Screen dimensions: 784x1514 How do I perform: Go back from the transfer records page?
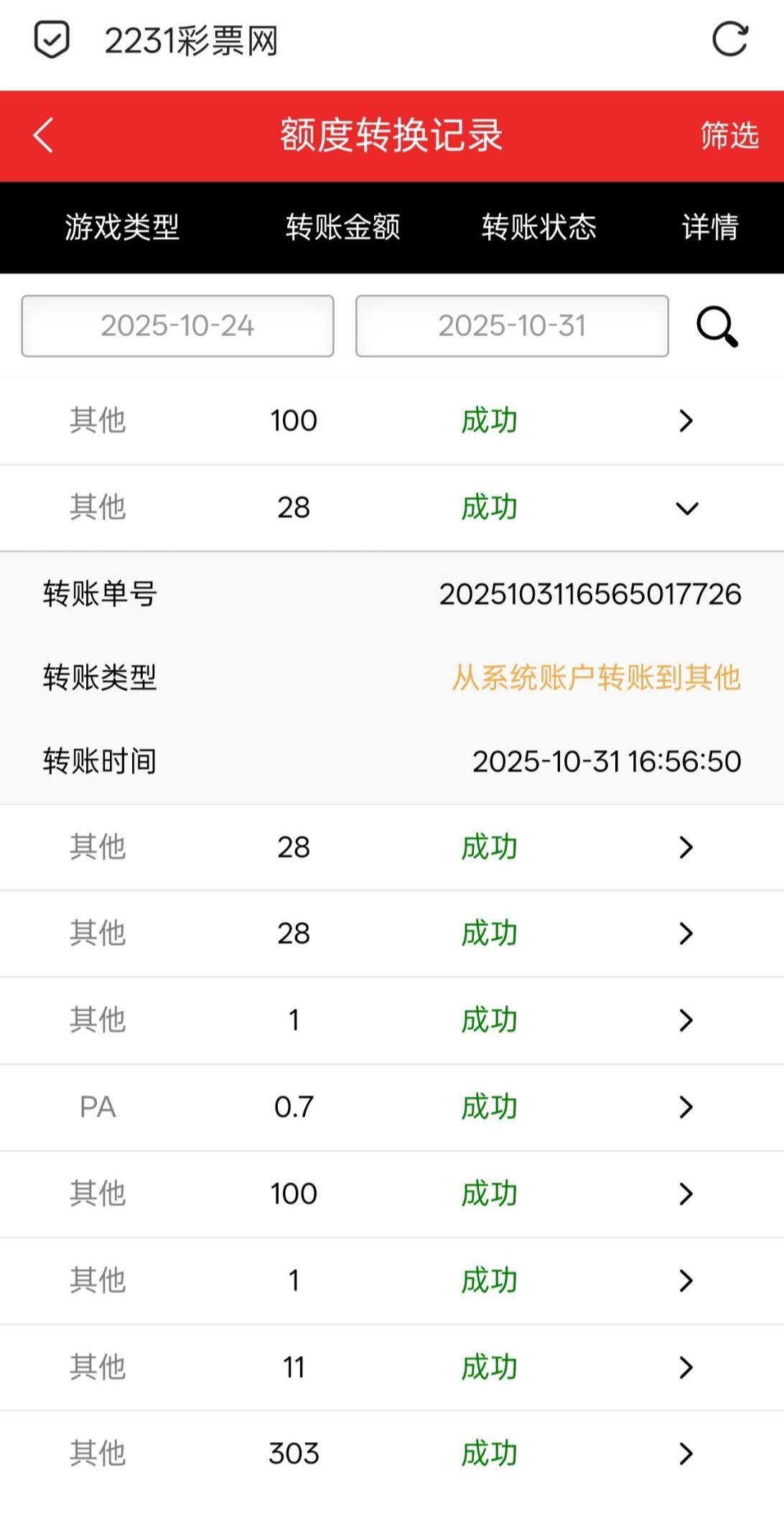pos(44,135)
